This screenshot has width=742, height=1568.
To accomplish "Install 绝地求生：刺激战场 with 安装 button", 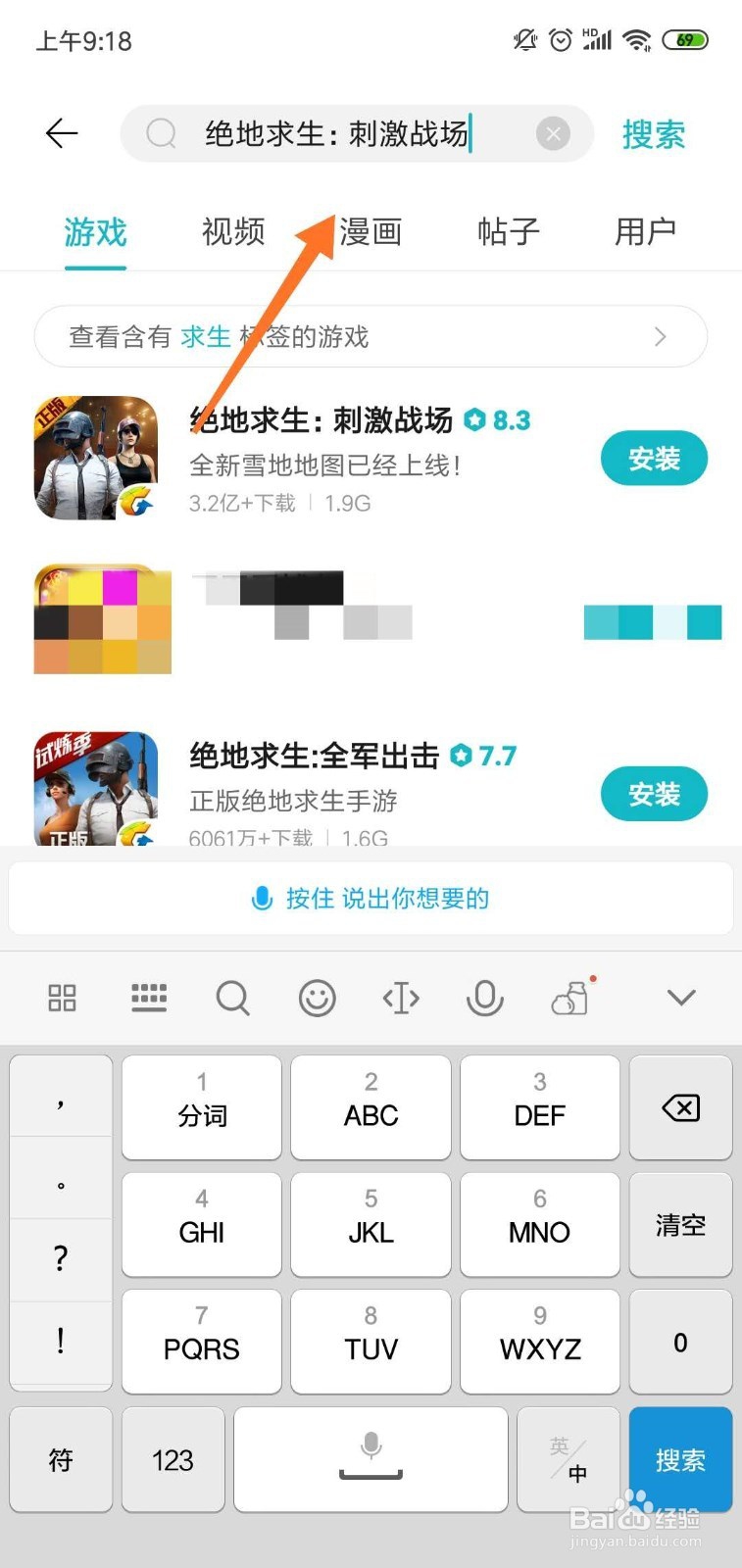I will pyautogui.click(x=654, y=458).
